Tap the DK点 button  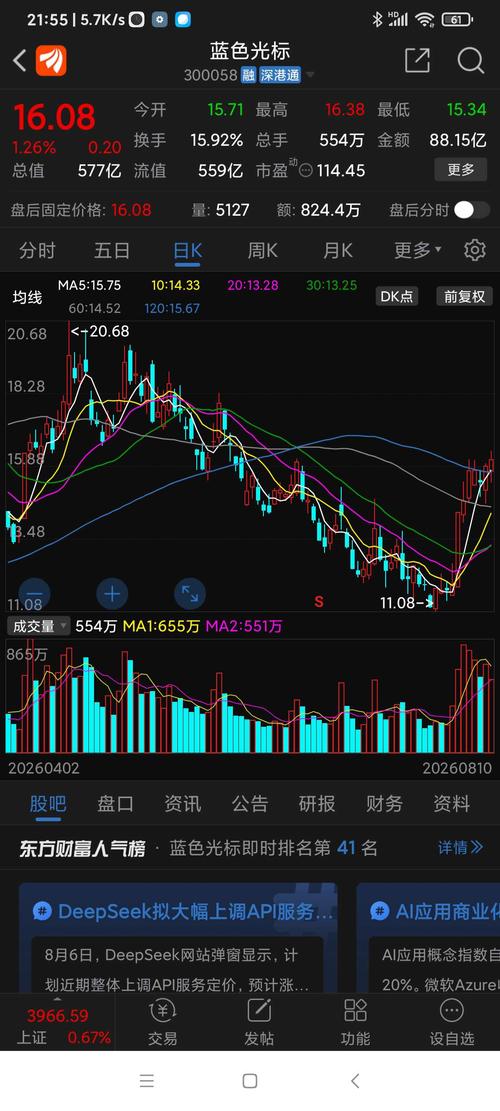397,296
